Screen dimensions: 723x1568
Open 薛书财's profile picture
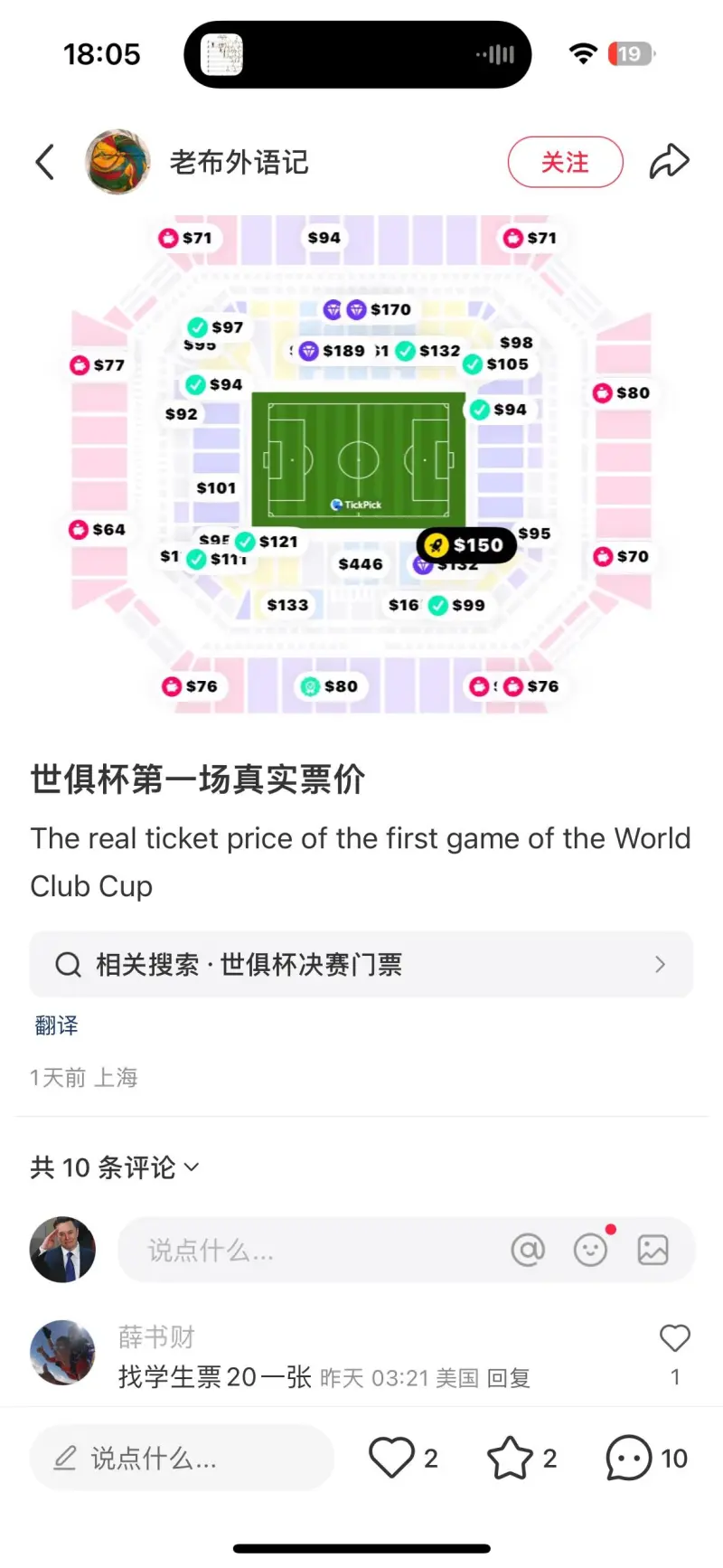pyautogui.click(x=62, y=1353)
